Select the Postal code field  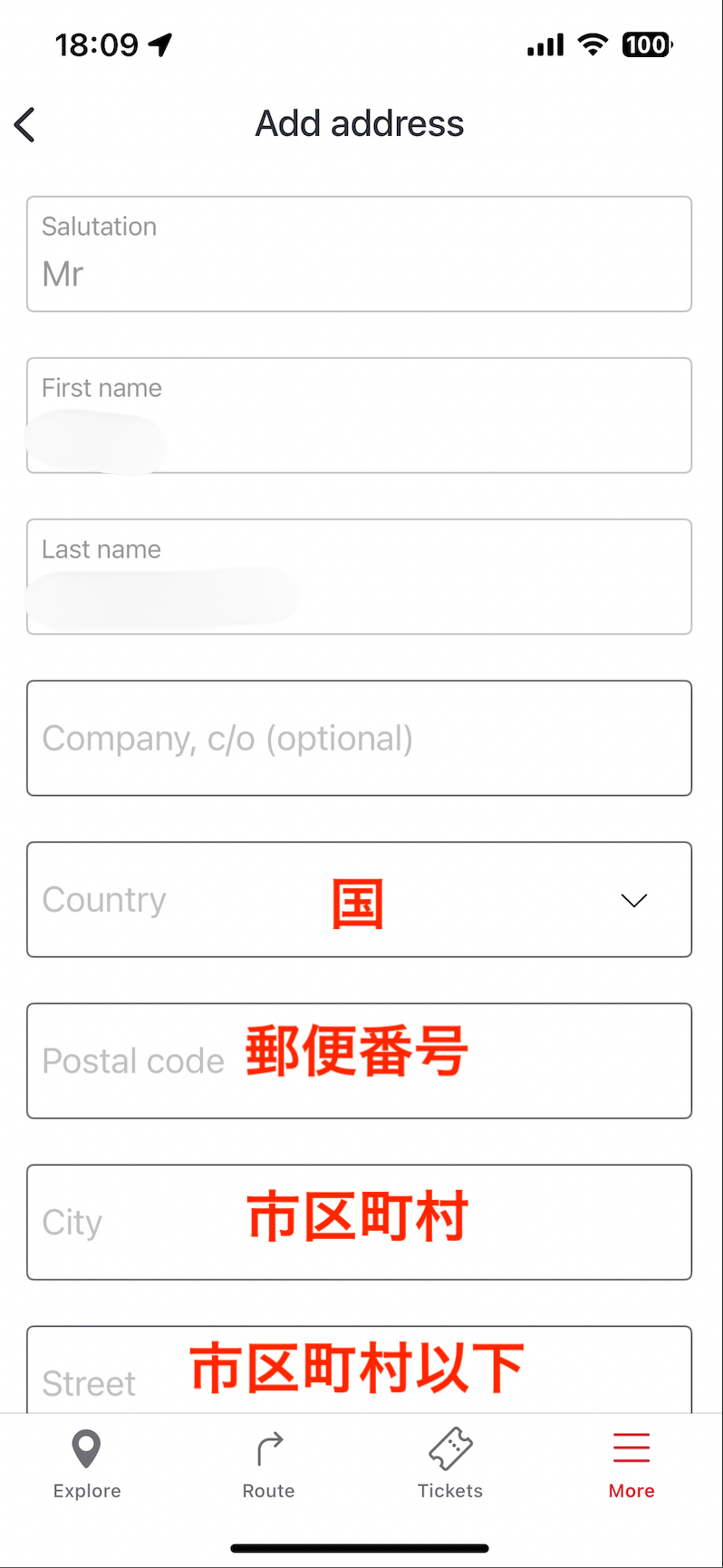coord(360,1060)
